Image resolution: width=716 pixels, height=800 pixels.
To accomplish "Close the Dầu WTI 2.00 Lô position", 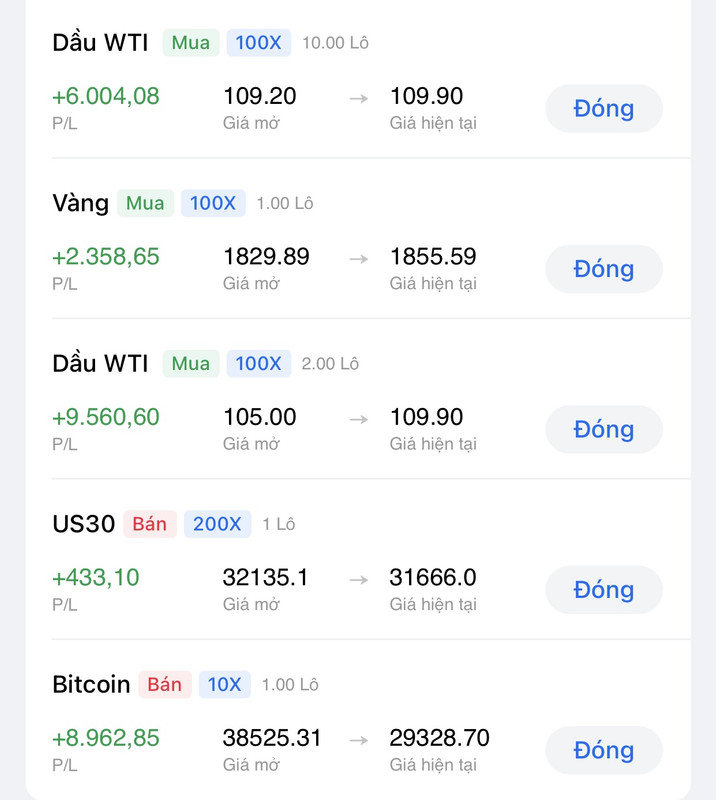I will pyautogui.click(x=603, y=429).
